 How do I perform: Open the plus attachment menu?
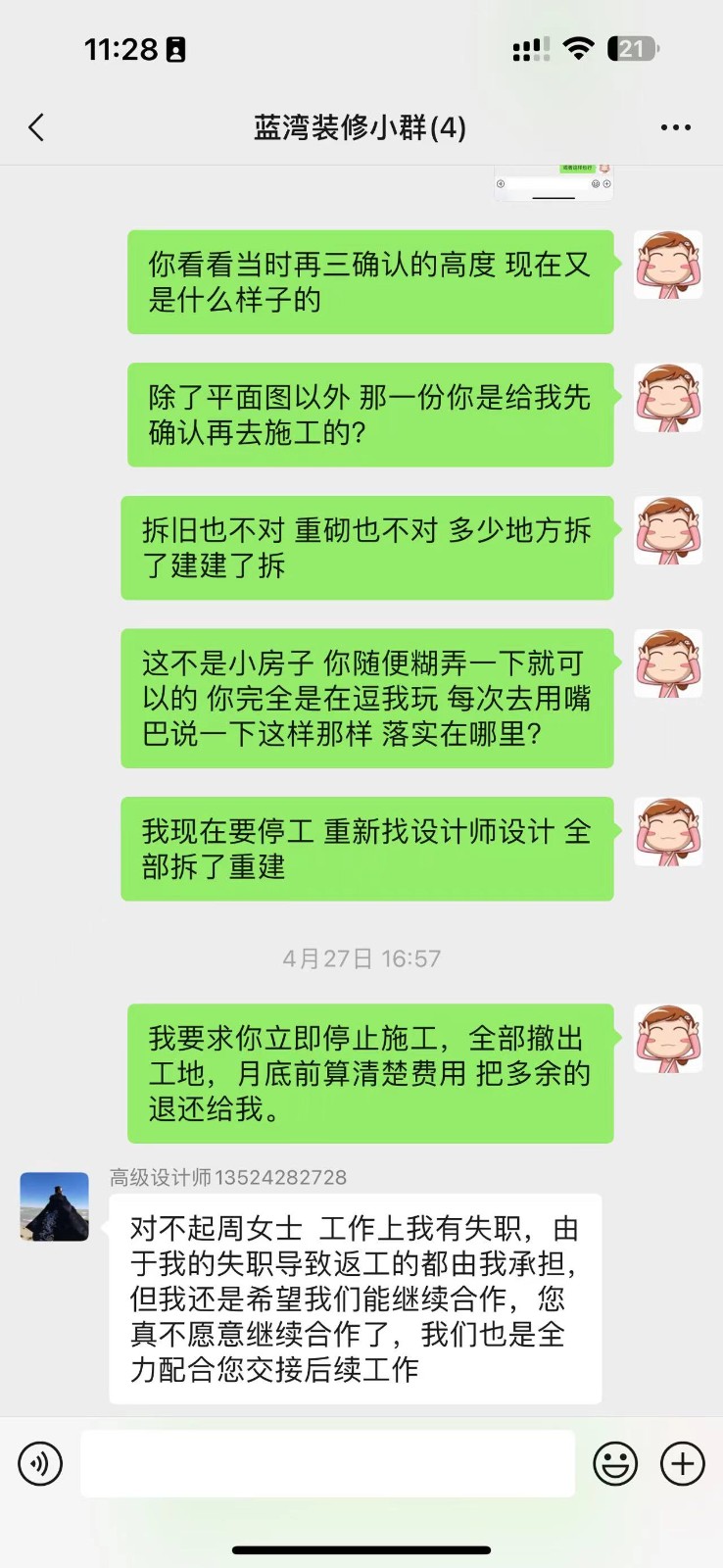click(683, 1464)
